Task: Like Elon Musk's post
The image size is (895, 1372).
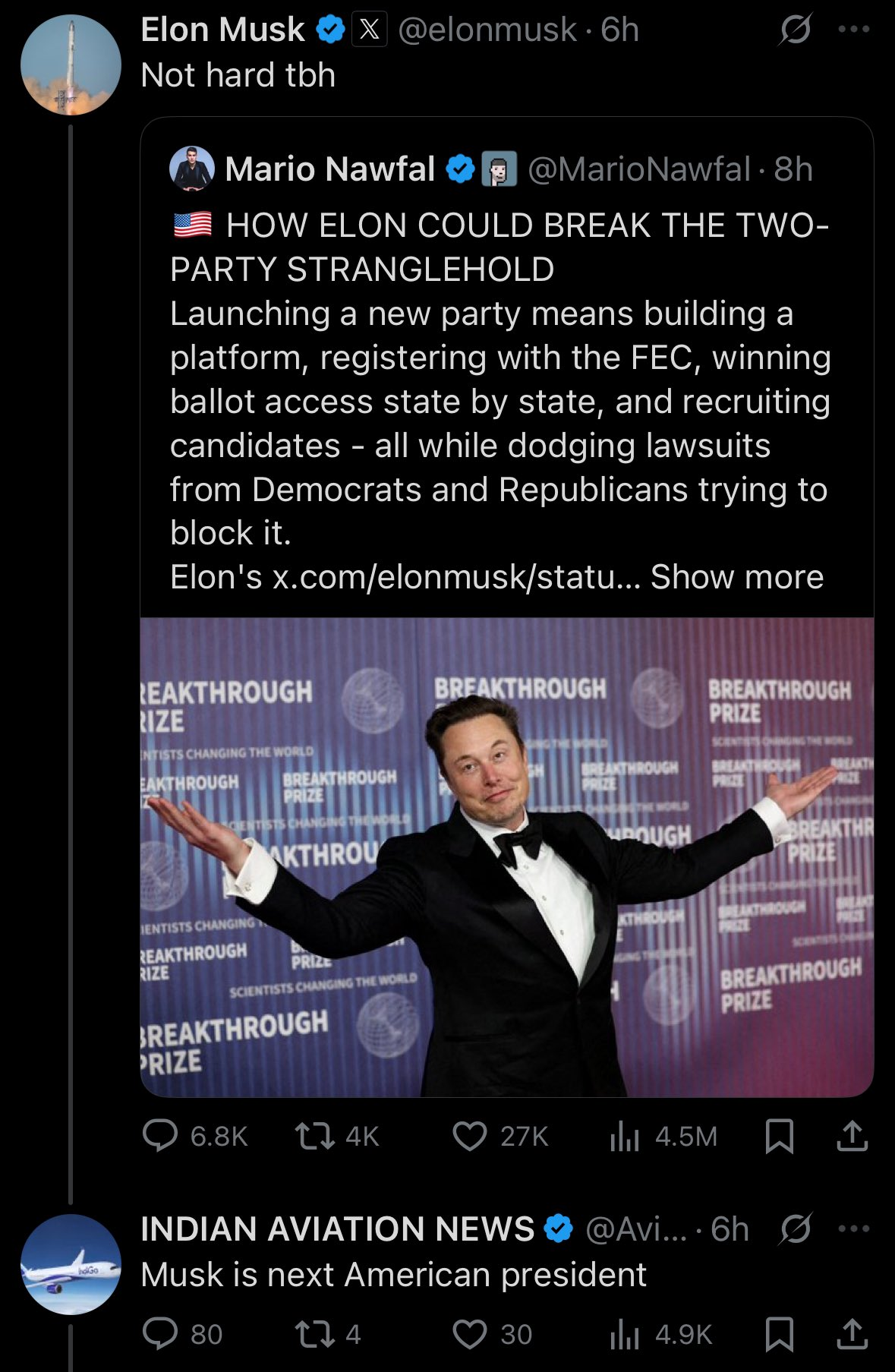Action: 470,1137
